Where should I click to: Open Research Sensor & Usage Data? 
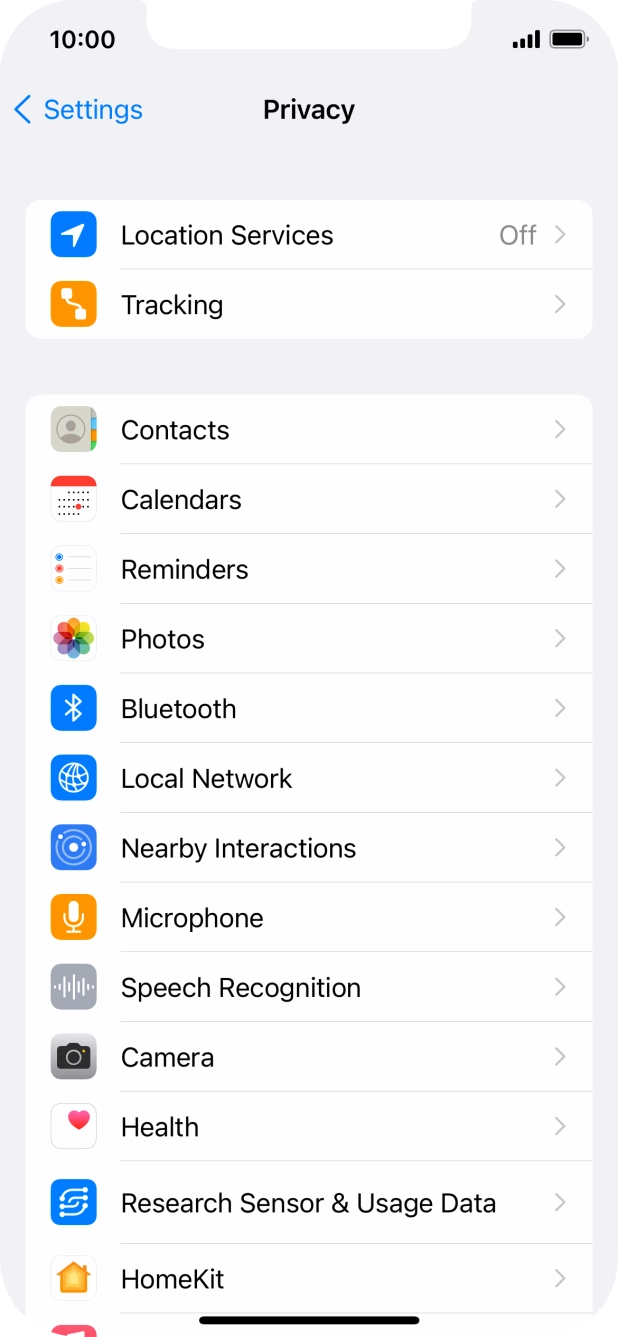point(308,1203)
